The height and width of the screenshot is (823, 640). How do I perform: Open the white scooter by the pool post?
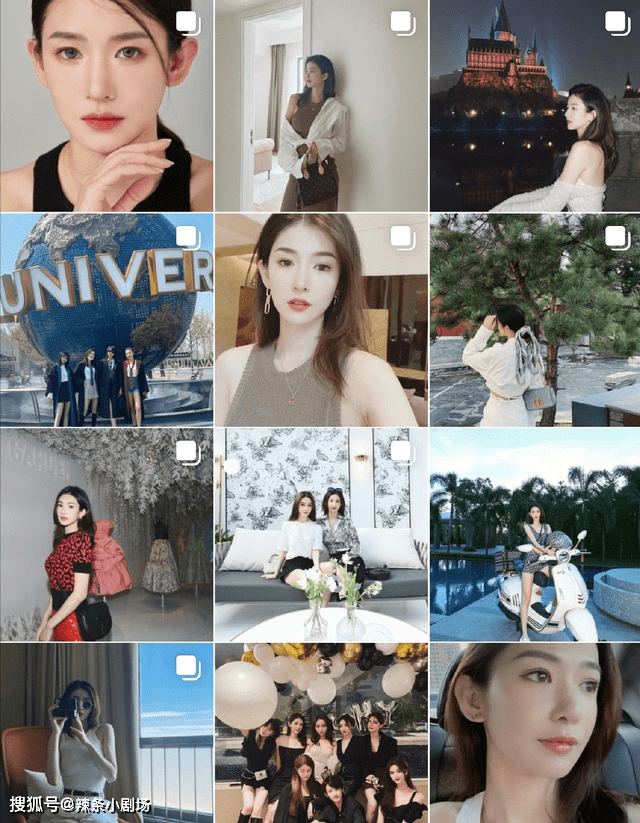click(535, 535)
